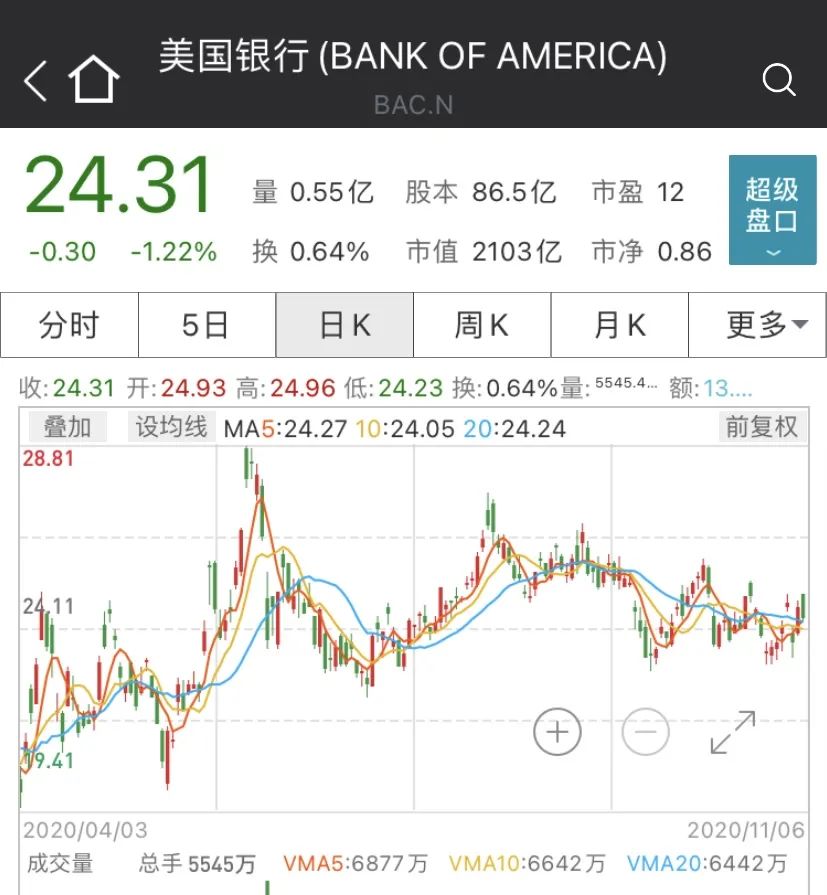This screenshot has width=827, height=895.
Task: Open the 更多 dropdown
Action: pyautogui.click(x=757, y=325)
